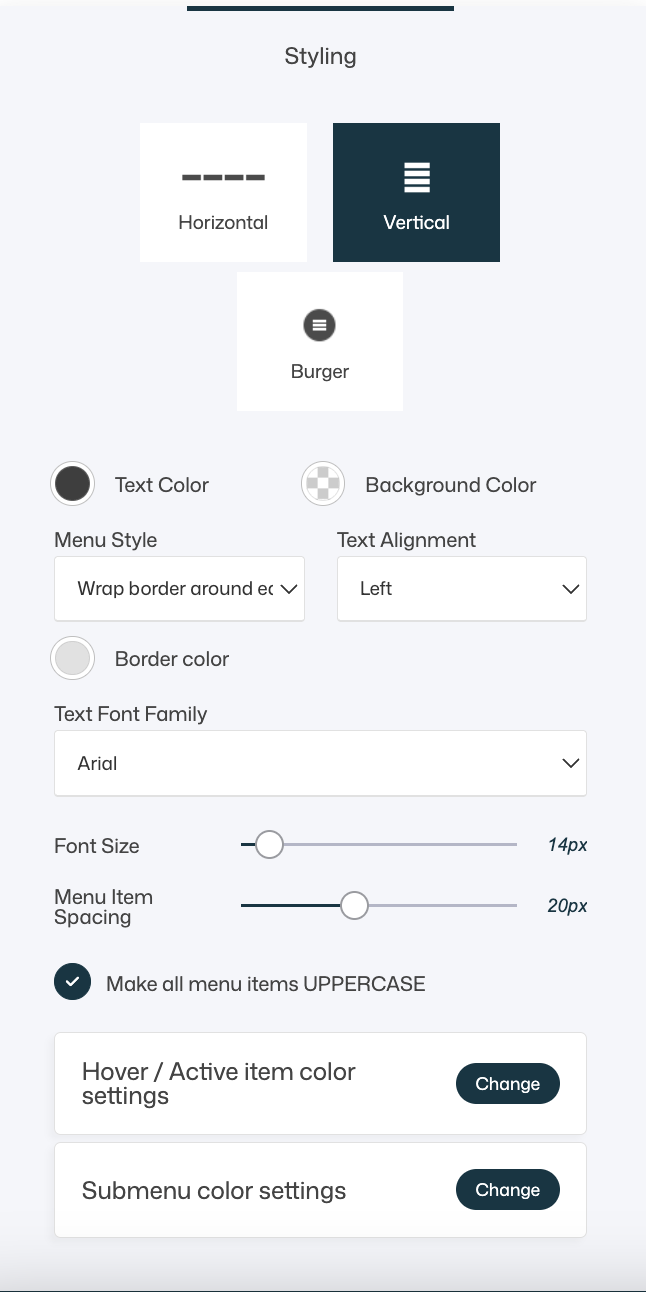This screenshot has height=1292, width=646.
Task: Pick a new Border color
Action: point(73,659)
